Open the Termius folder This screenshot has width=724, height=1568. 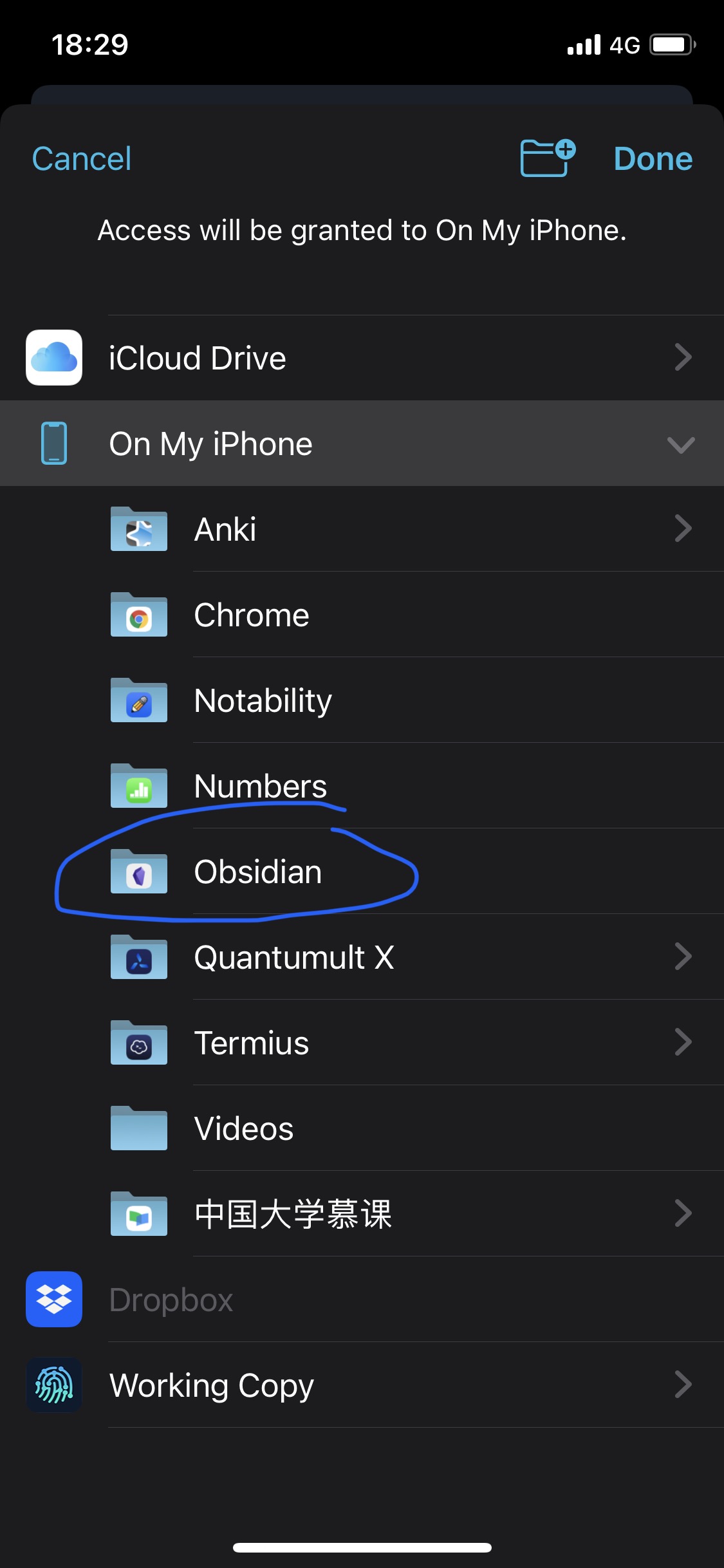pyautogui.click(x=386, y=1043)
